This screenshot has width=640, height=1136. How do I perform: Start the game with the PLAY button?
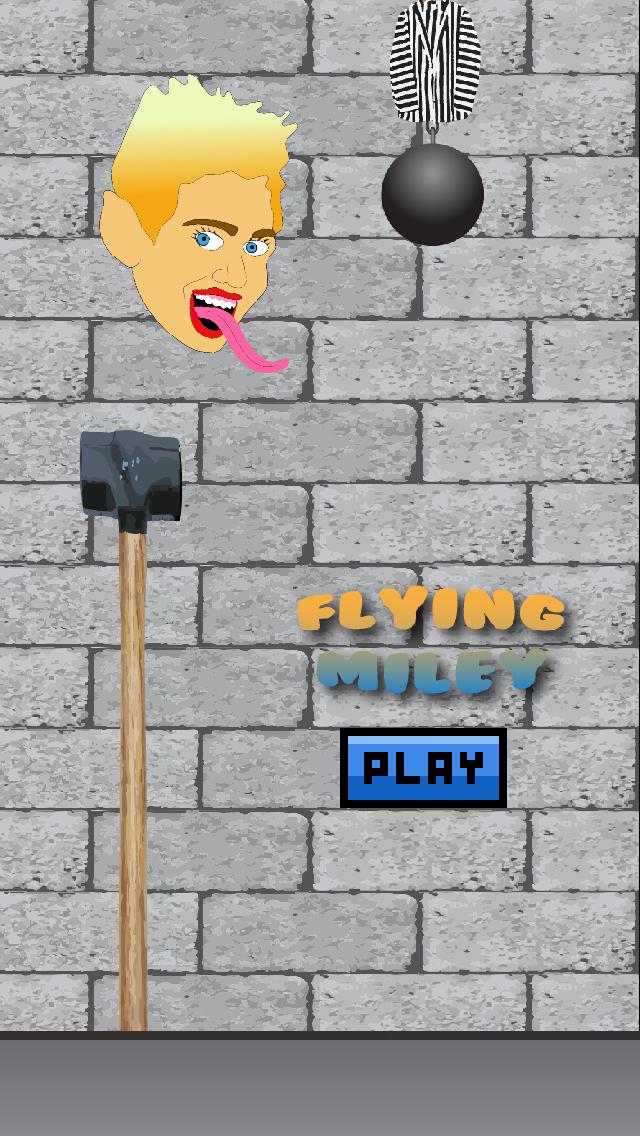tap(423, 767)
